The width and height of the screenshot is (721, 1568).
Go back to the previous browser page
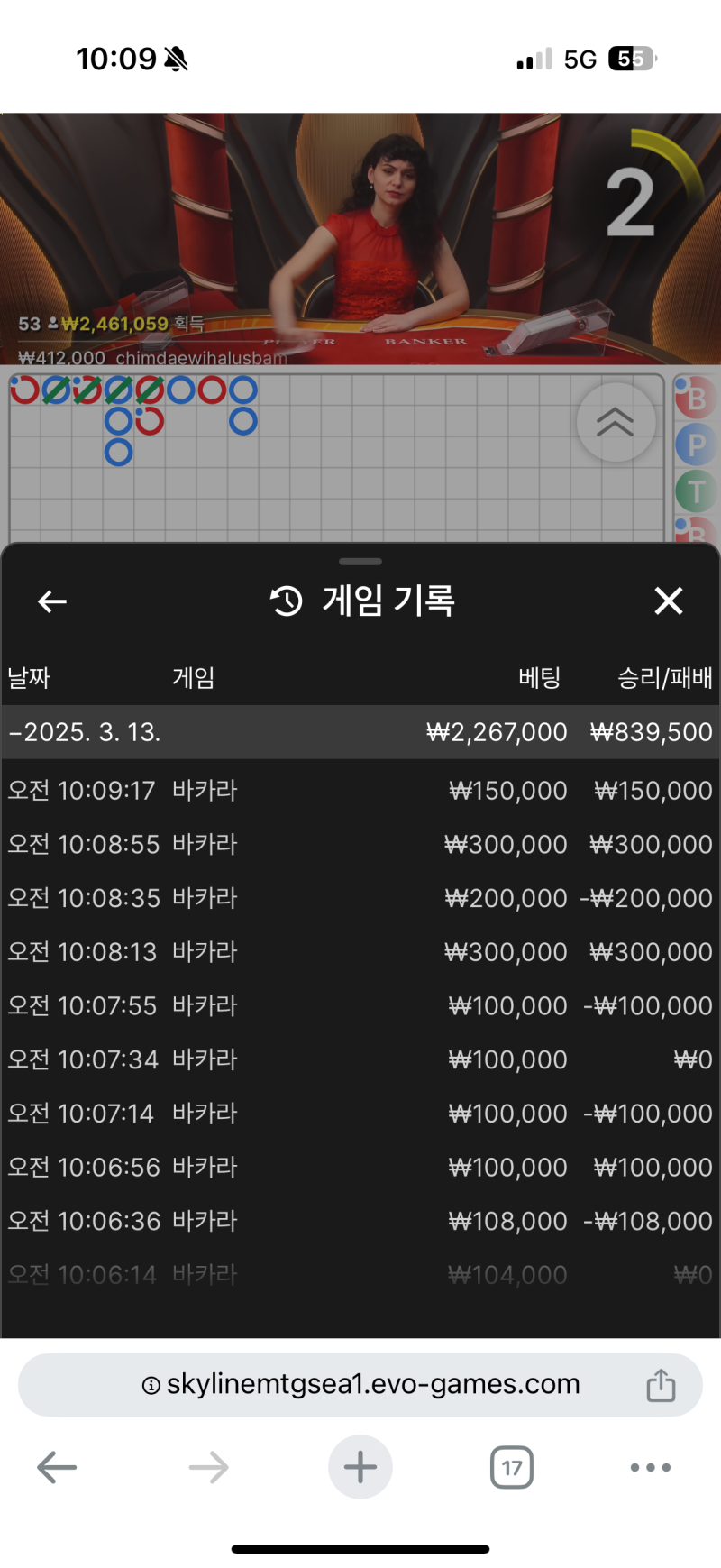tap(57, 1468)
